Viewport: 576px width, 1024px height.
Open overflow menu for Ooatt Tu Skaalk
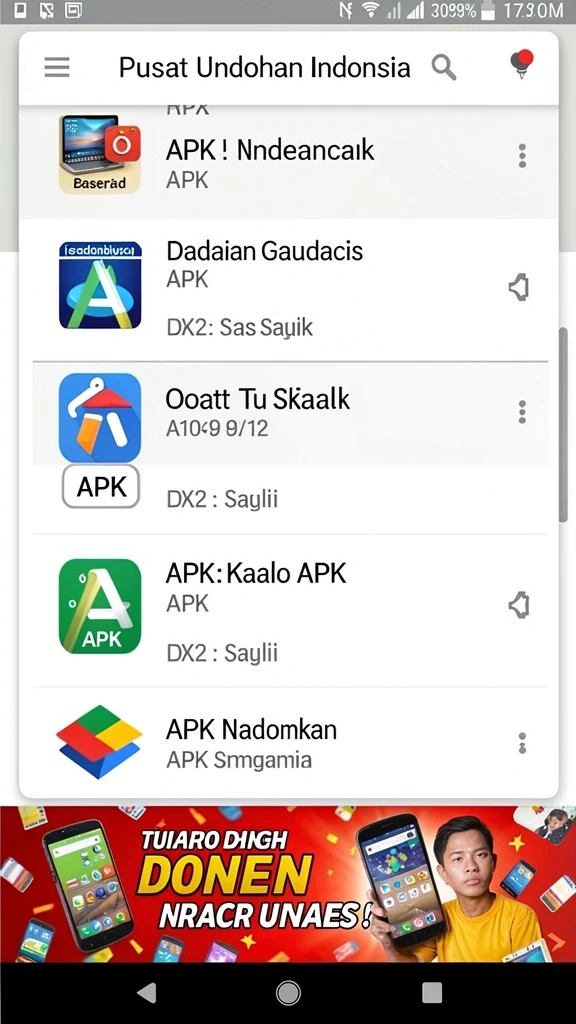click(x=522, y=412)
